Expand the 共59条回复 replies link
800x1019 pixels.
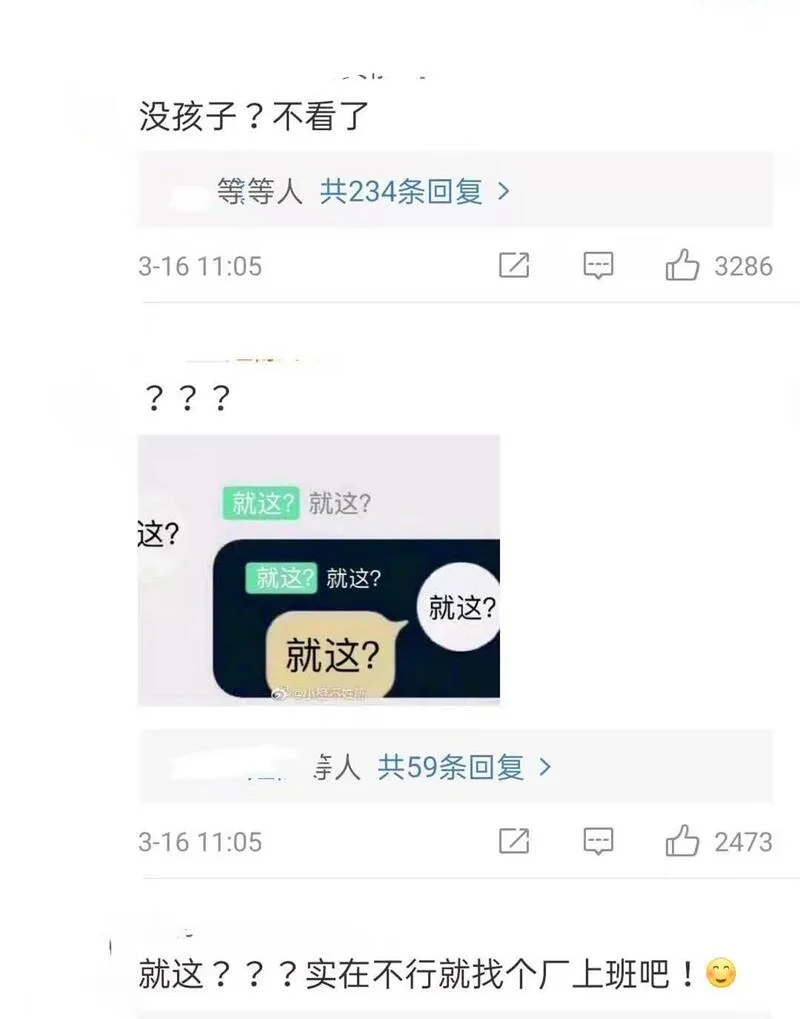coord(464,767)
